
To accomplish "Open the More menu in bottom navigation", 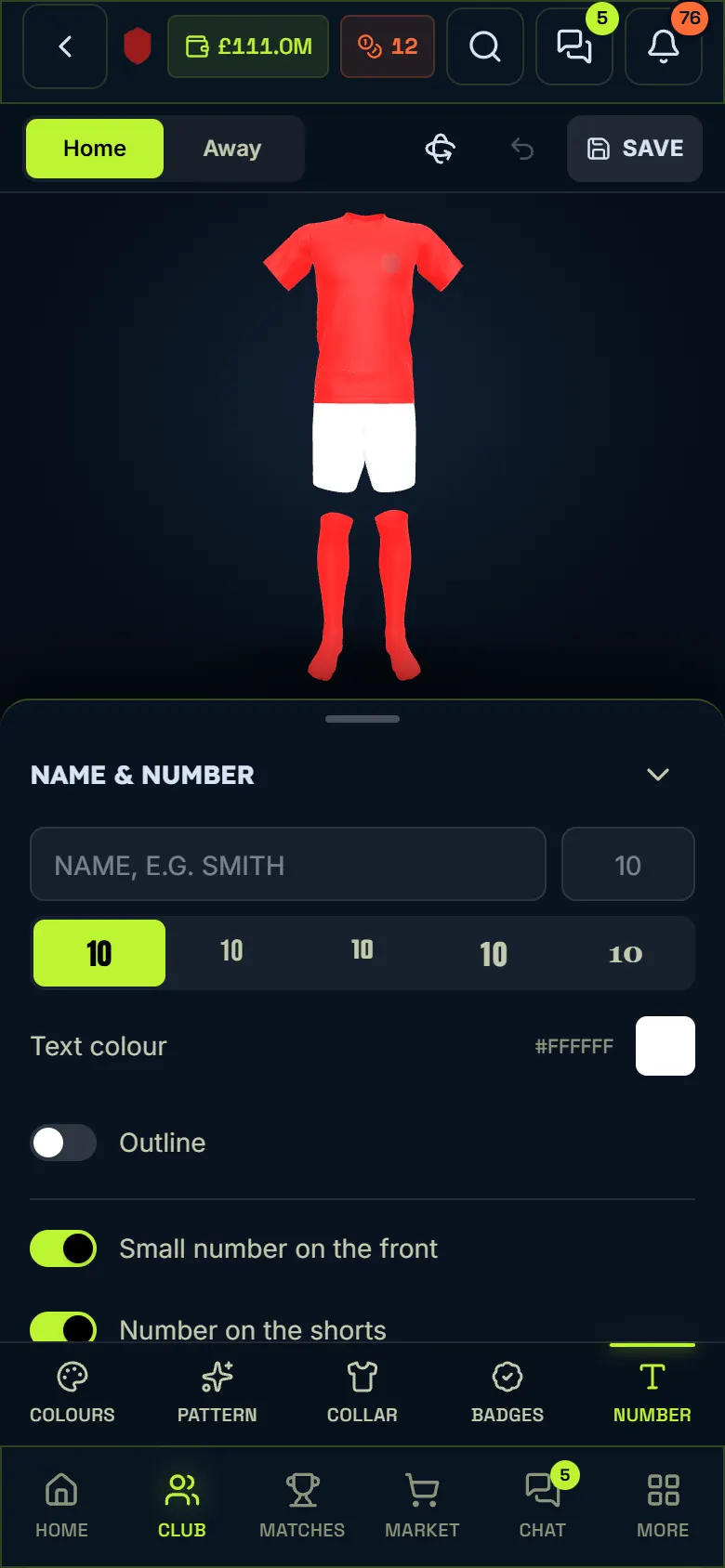I will click(663, 1505).
